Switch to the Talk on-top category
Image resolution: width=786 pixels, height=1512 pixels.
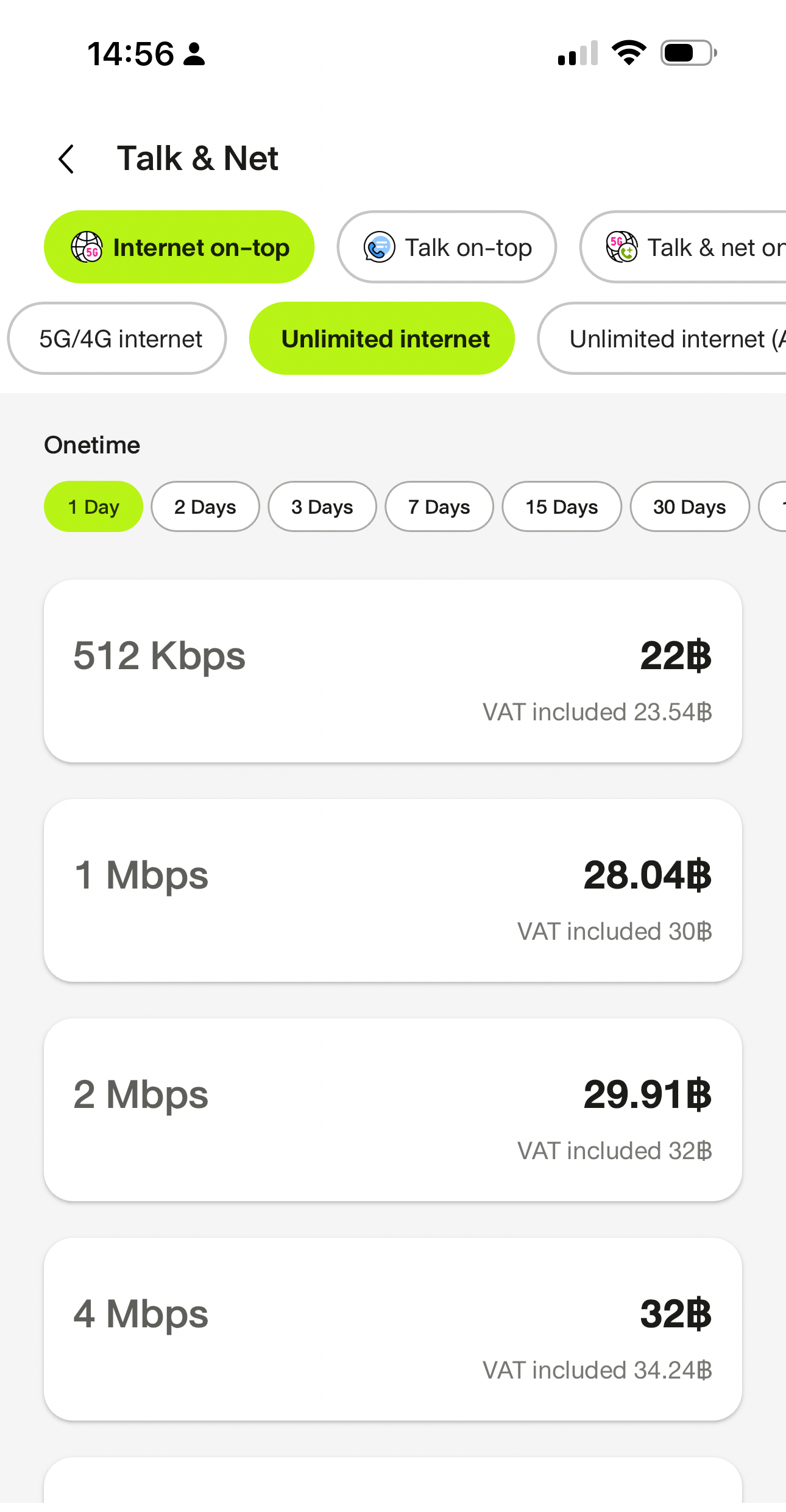coord(447,247)
